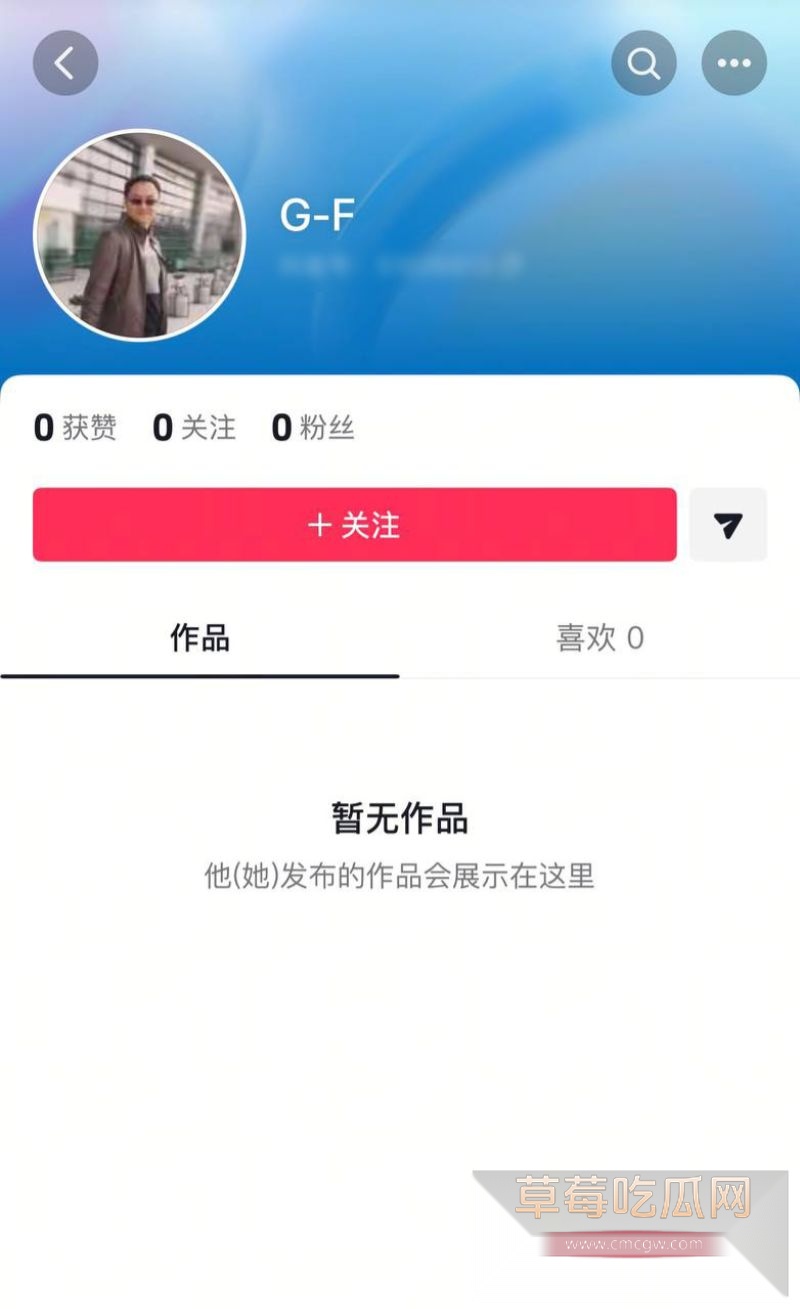
Task: Select the 作品 tab
Action: [x=198, y=639]
